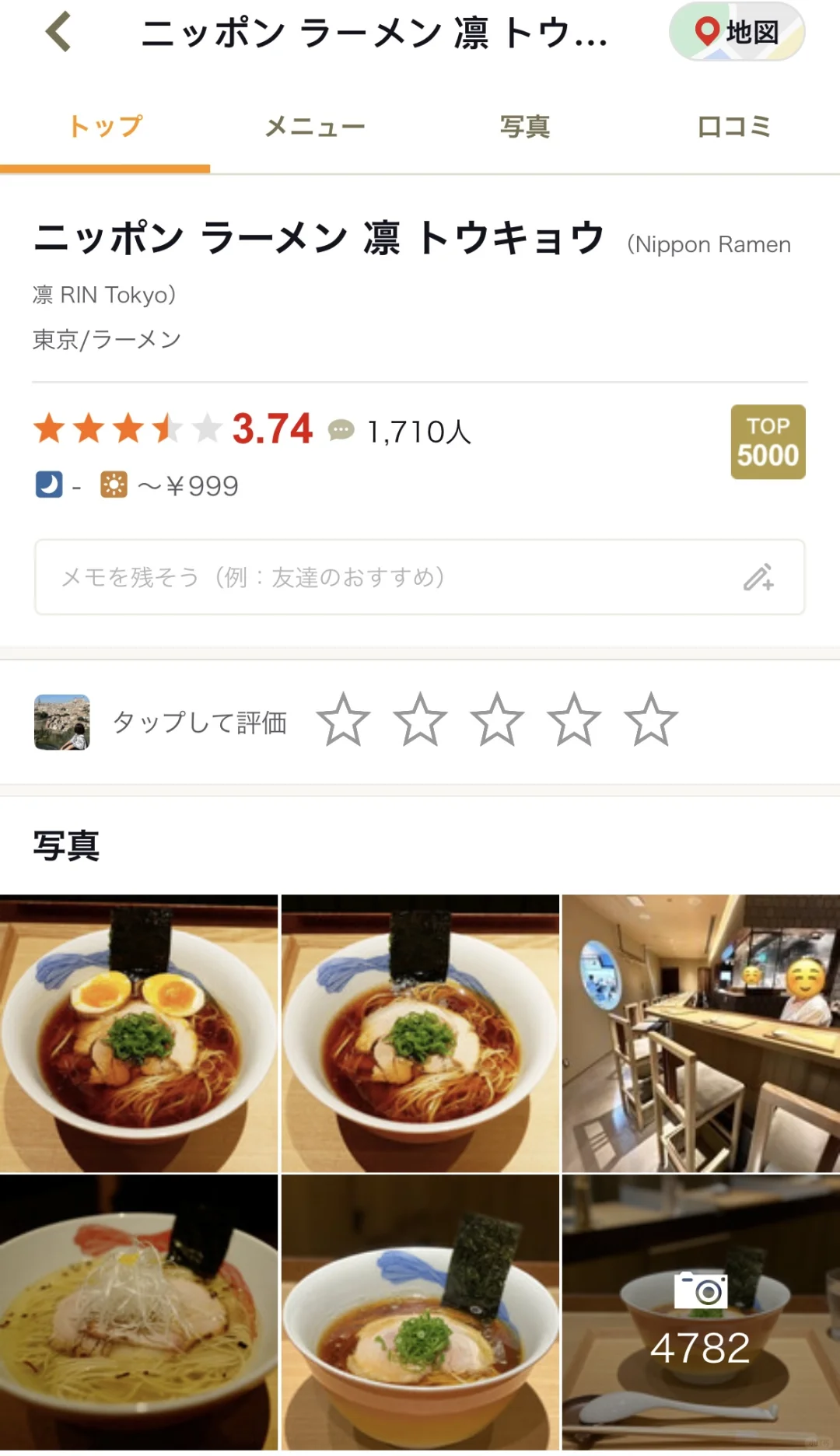The width and height of the screenshot is (840, 1456).
Task: Open the 1,710人 review count
Action: coord(402,432)
